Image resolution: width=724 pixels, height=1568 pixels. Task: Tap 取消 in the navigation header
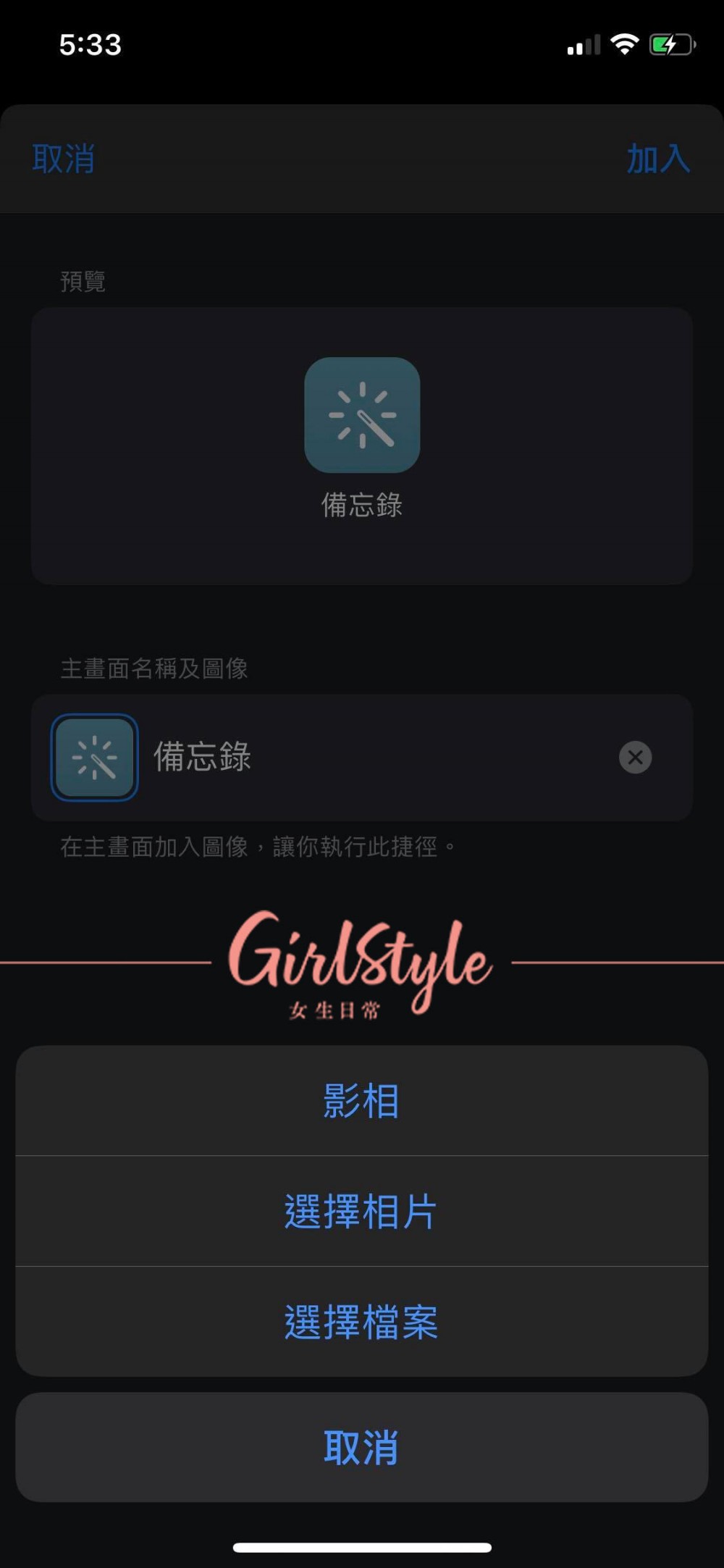tap(64, 159)
